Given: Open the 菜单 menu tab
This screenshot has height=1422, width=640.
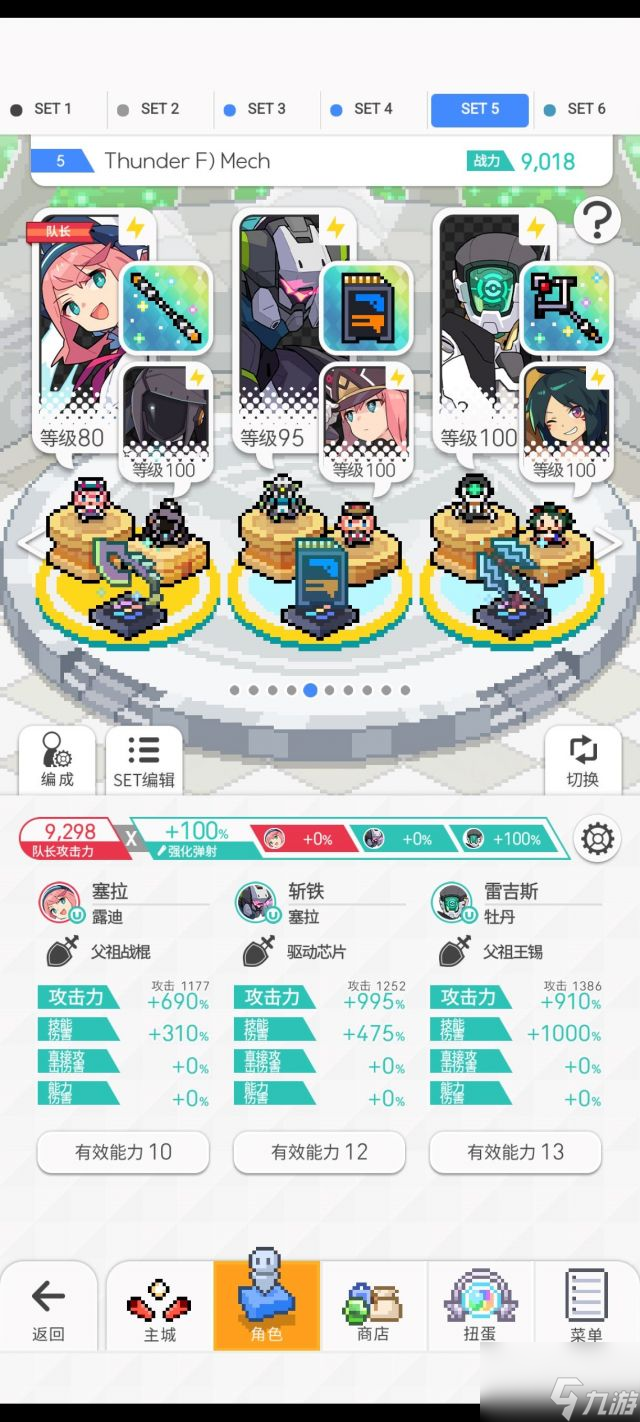Looking at the screenshot, I should click(x=587, y=1307).
